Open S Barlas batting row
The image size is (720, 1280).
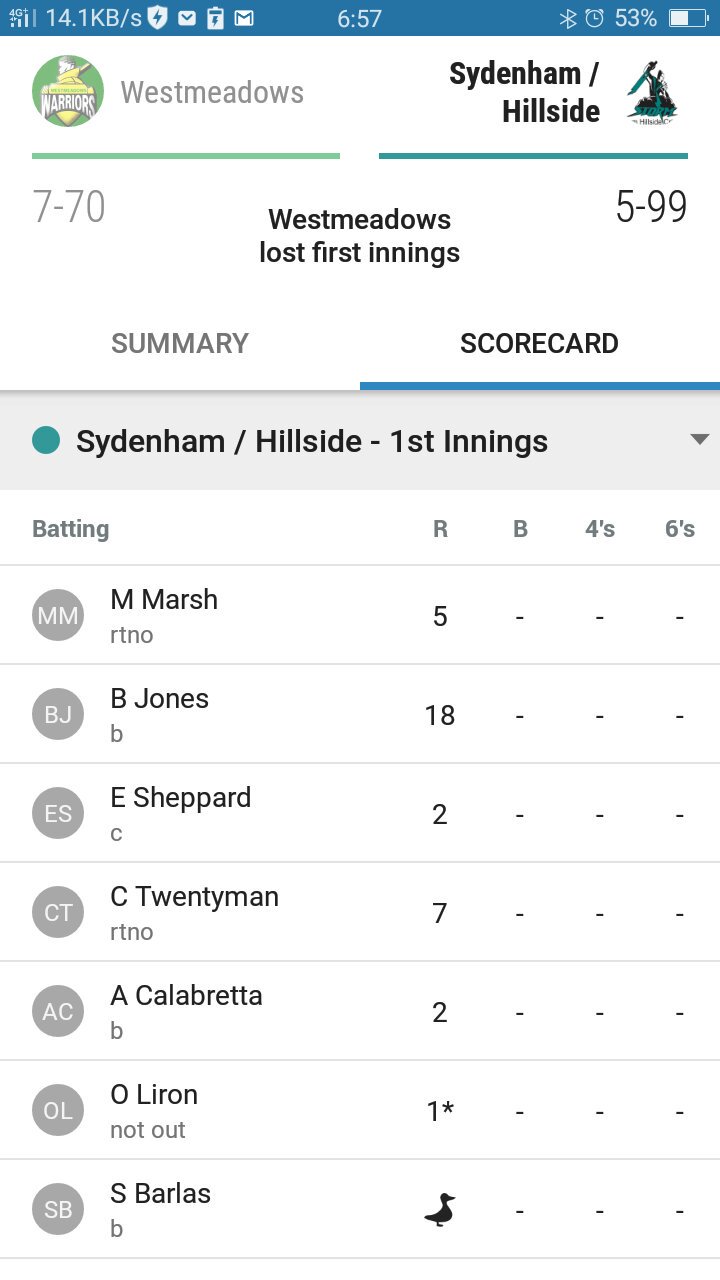[x=360, y=1209]
